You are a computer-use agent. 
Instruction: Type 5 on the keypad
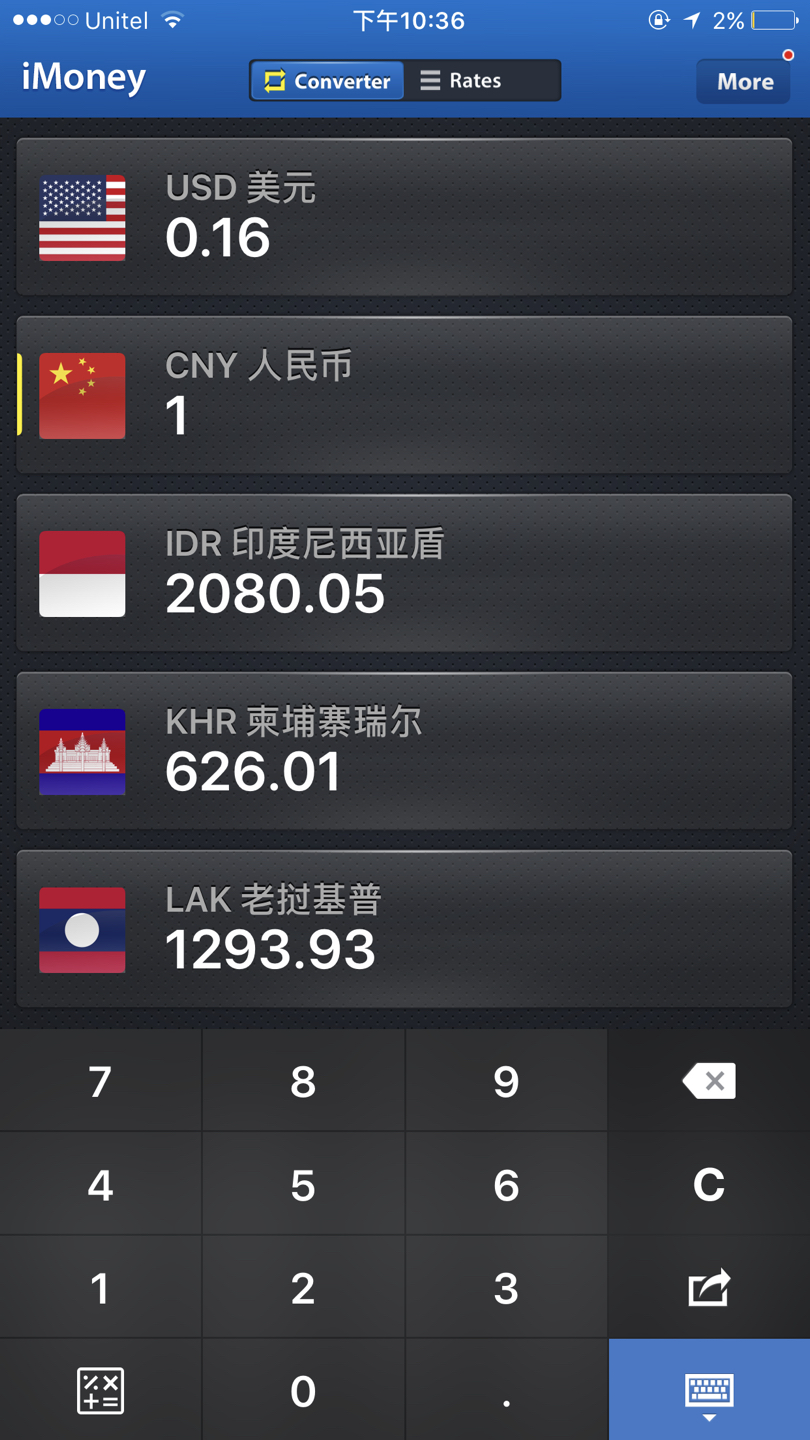(303, 1185)
